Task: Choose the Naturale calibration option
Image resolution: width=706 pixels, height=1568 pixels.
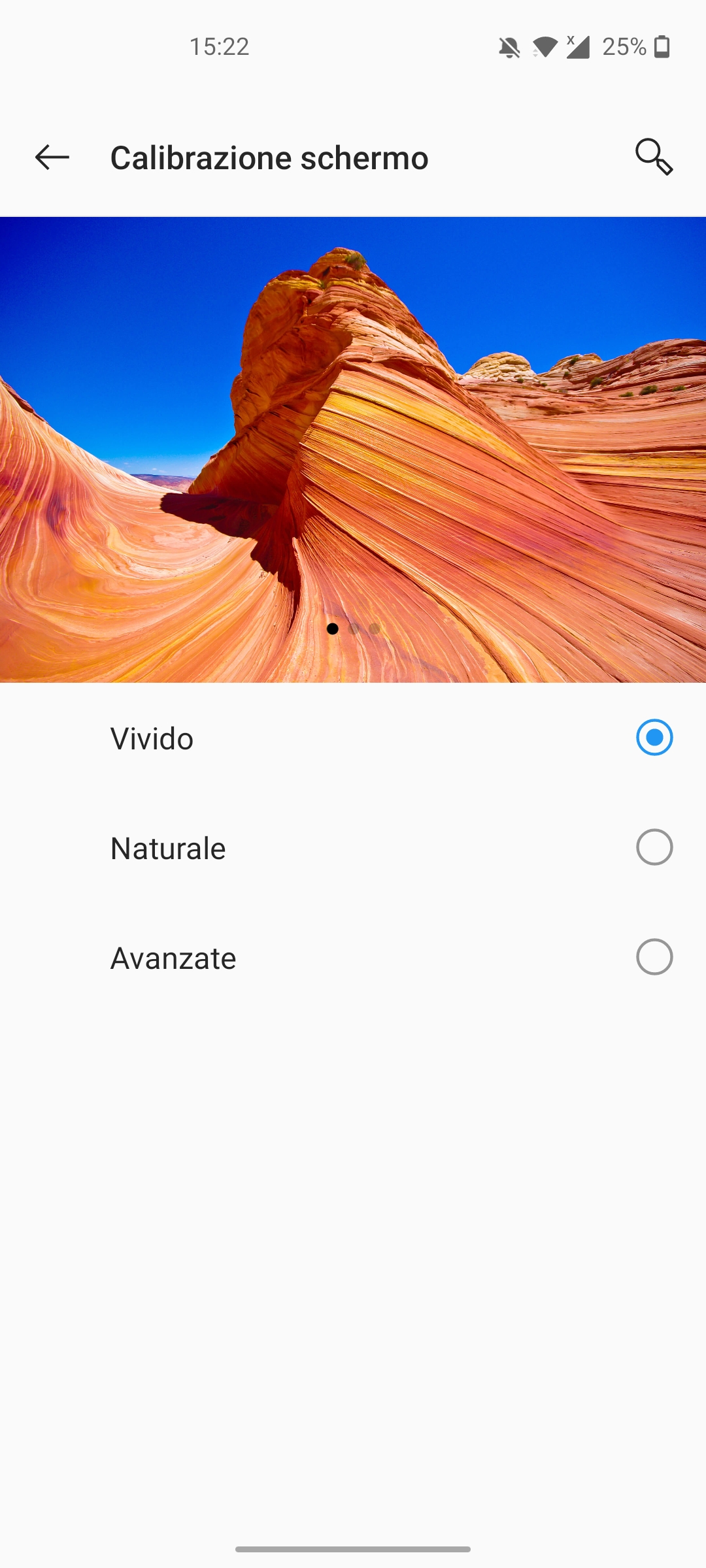Action: (x=654, y=847)
